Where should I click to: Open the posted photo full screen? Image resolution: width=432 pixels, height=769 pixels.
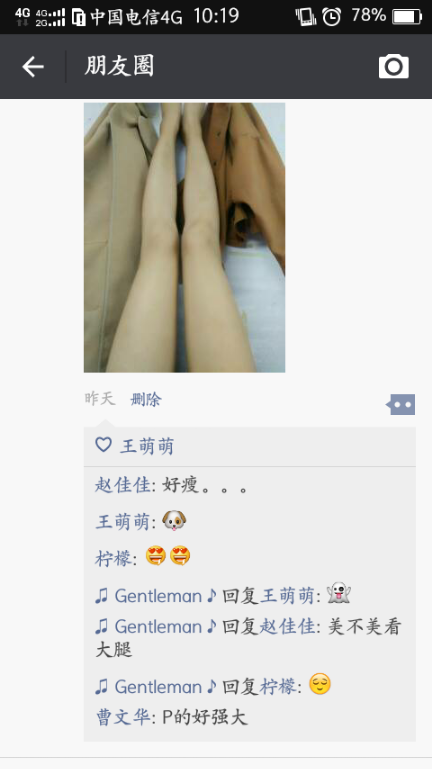coord(184,237)
